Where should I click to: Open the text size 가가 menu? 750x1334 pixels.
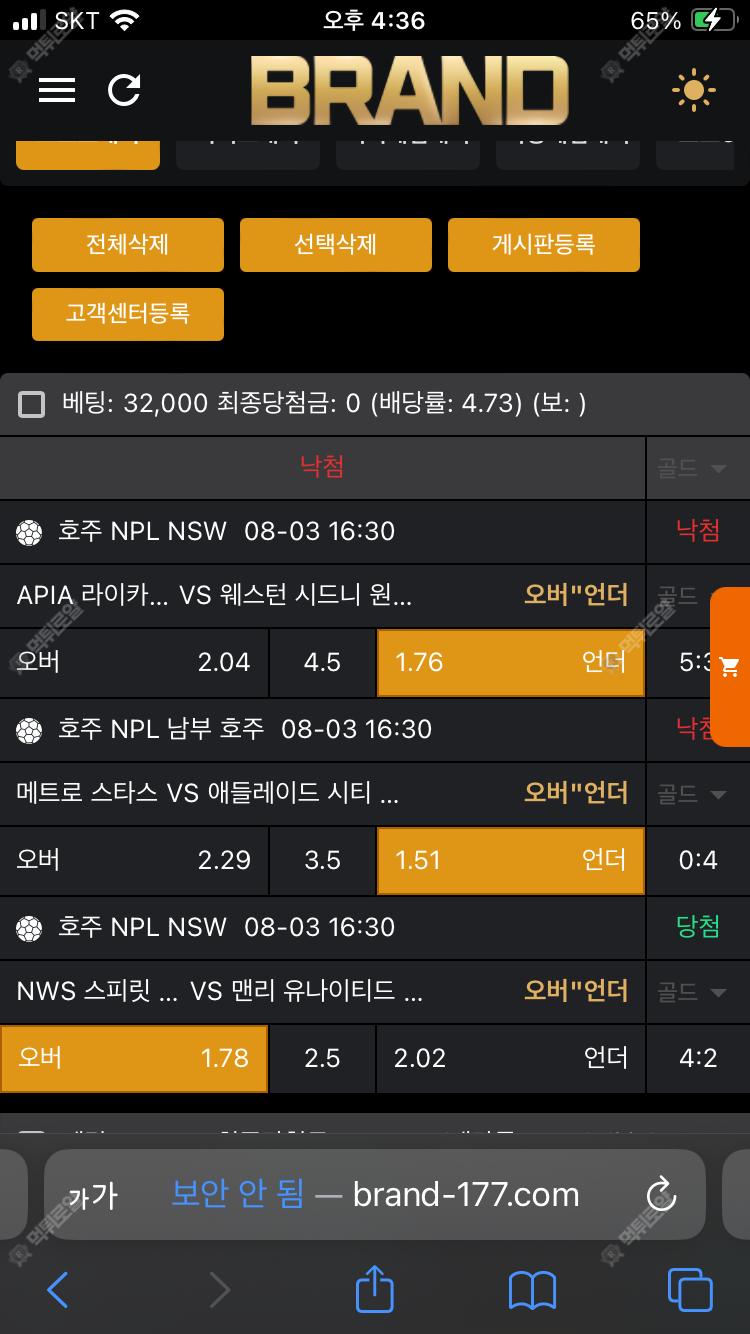[92, 1195]
